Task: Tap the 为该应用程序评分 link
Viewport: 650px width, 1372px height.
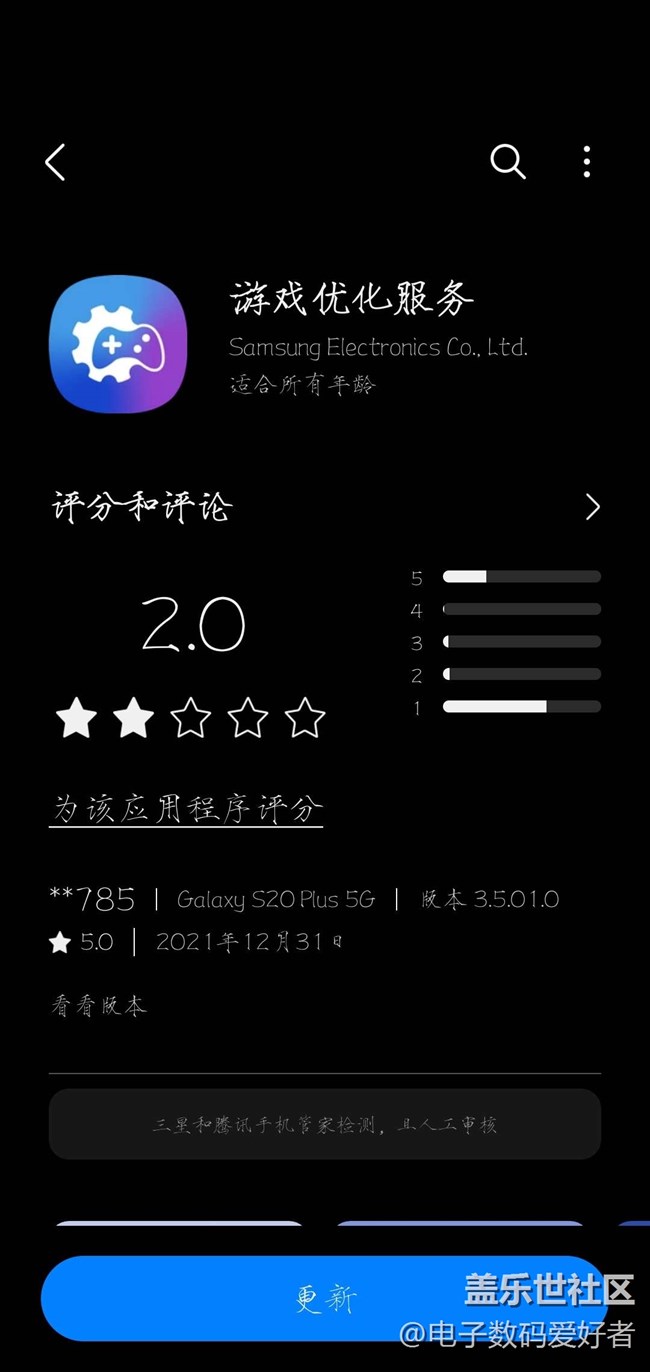Action: (187, 809)
